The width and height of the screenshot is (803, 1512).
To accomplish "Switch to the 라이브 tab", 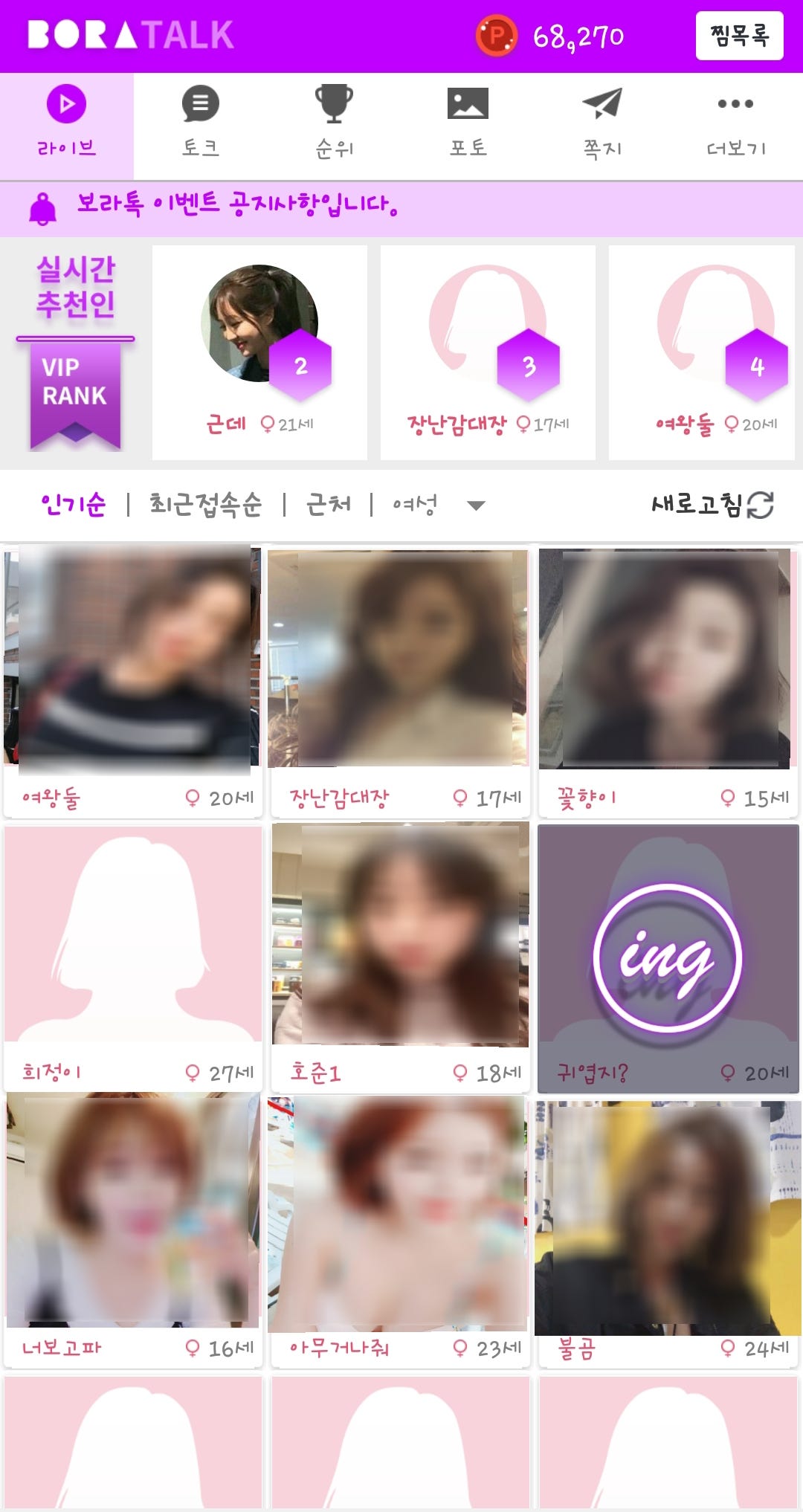I will [x=67, y=123].
